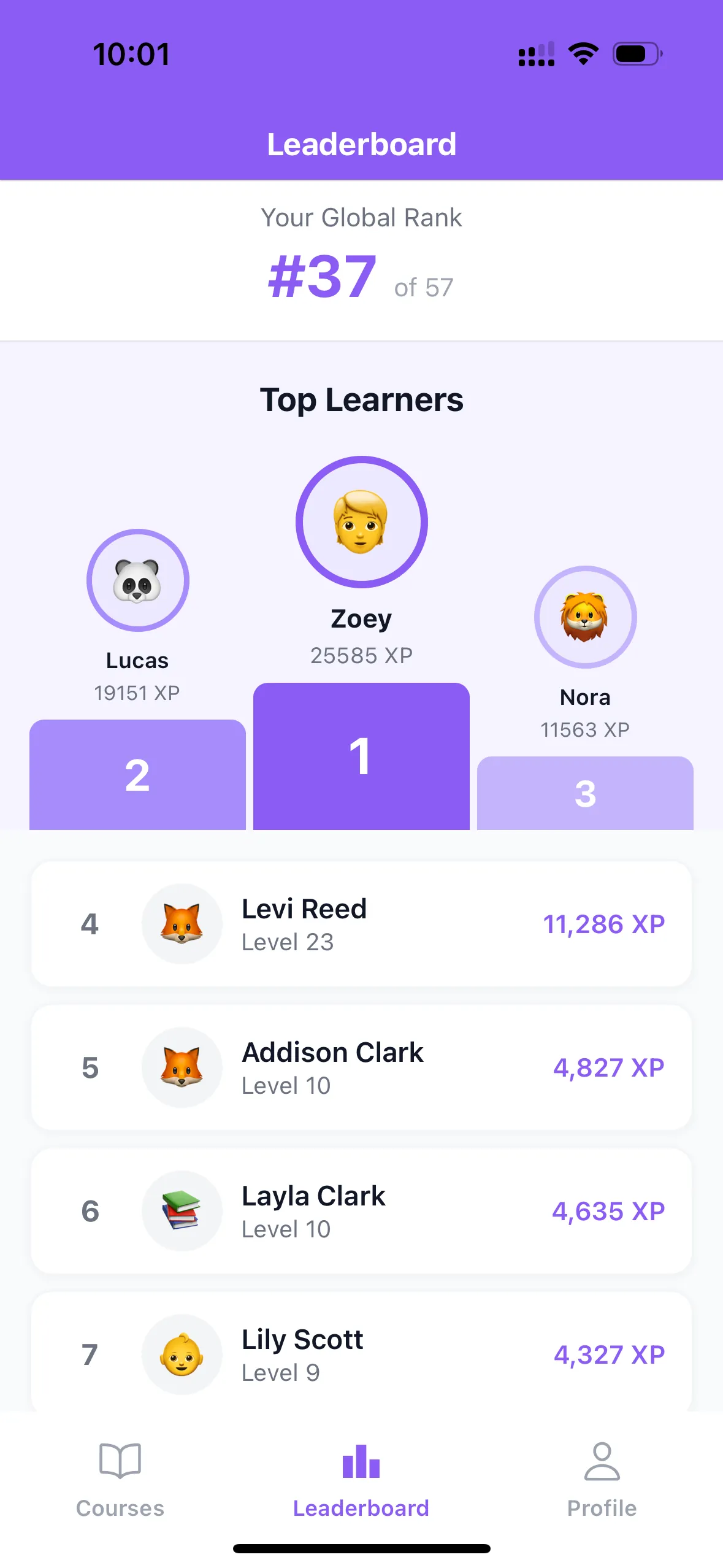The image size is (723, 1568).
Task: Select Layla Clark's 4,635 XP value
Action: (x=608, y=1210)
